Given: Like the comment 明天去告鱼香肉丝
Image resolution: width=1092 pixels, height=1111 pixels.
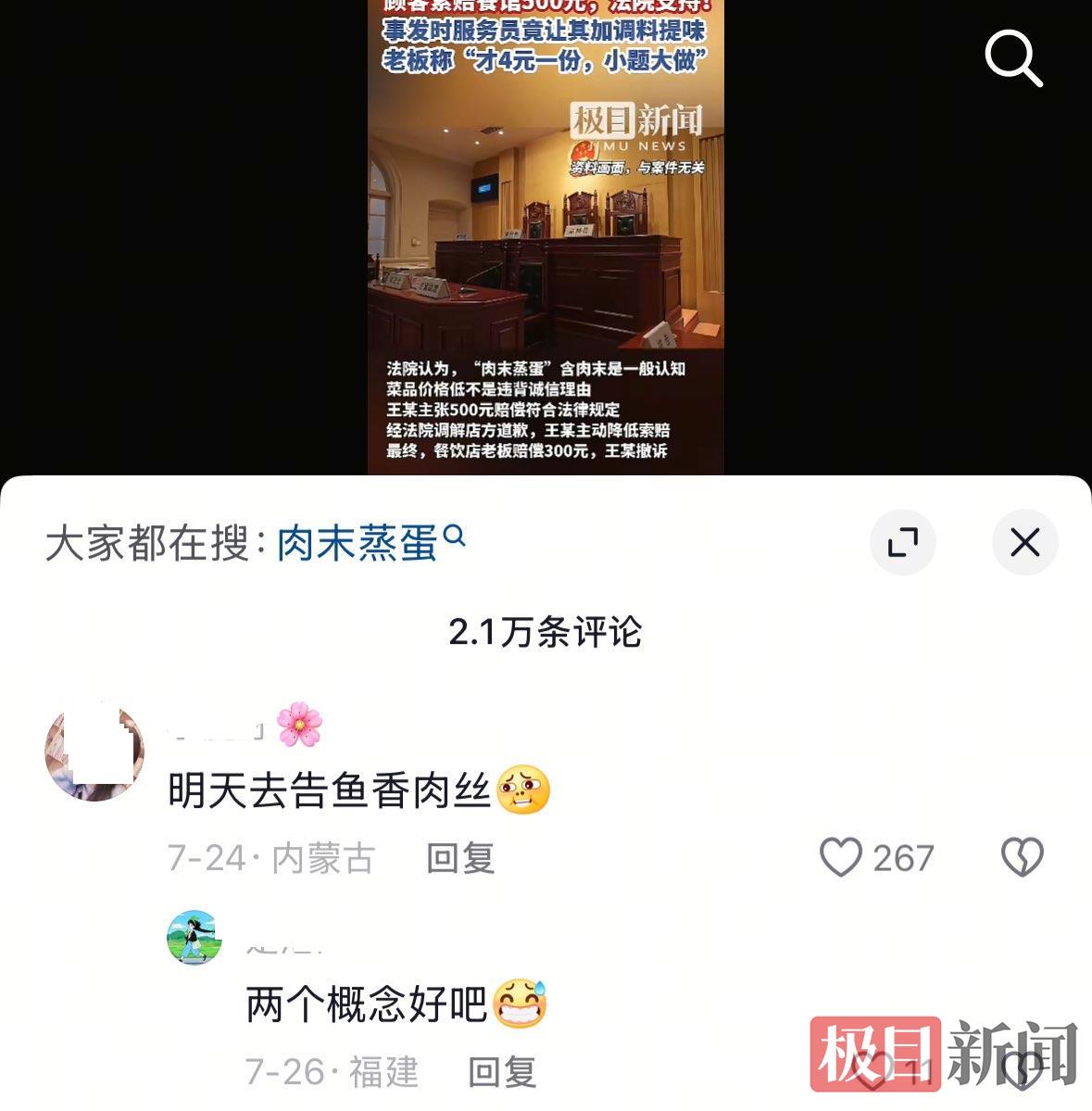Looking at the screenshot, I should coord(841,857).
